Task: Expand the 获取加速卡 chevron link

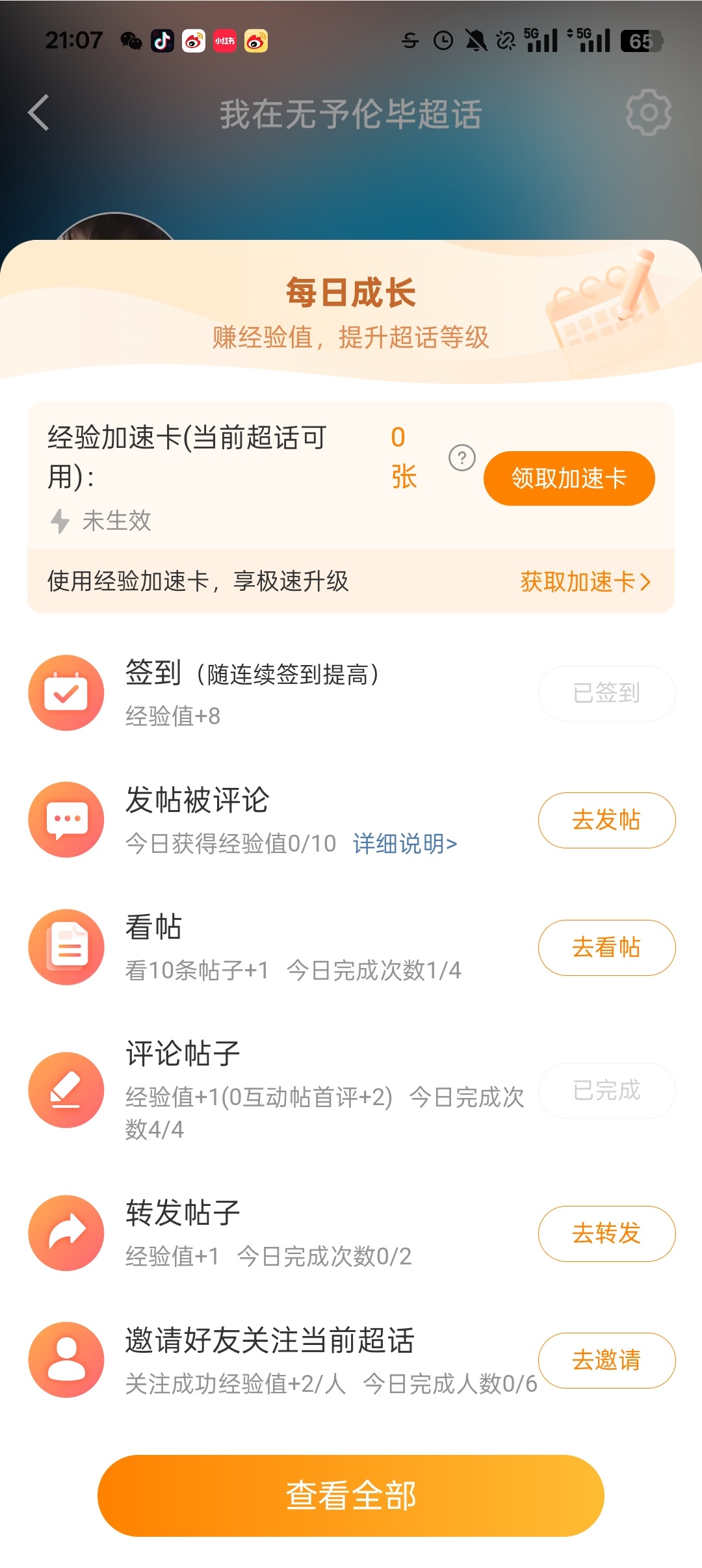Action: point(583,583)
